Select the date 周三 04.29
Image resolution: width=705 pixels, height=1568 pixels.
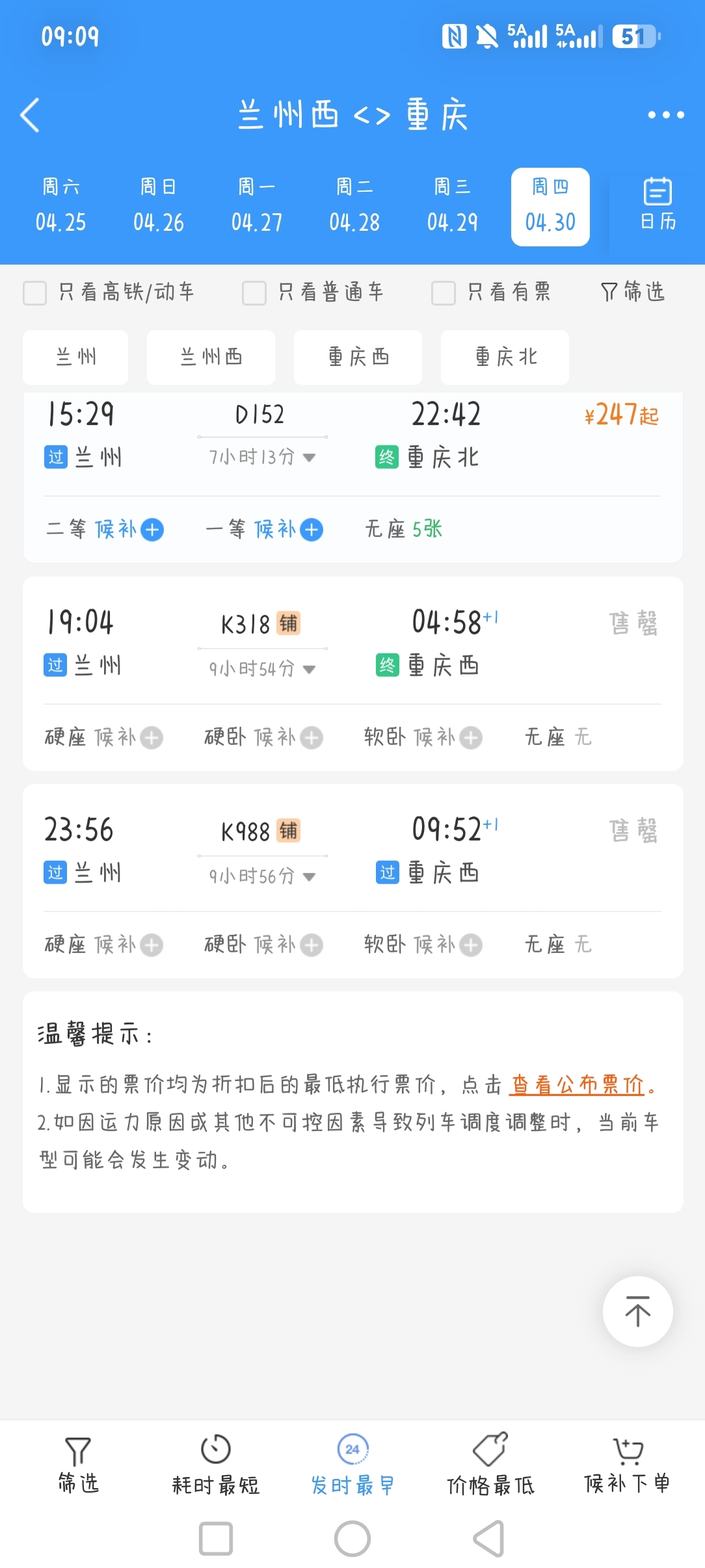[452, 207]
